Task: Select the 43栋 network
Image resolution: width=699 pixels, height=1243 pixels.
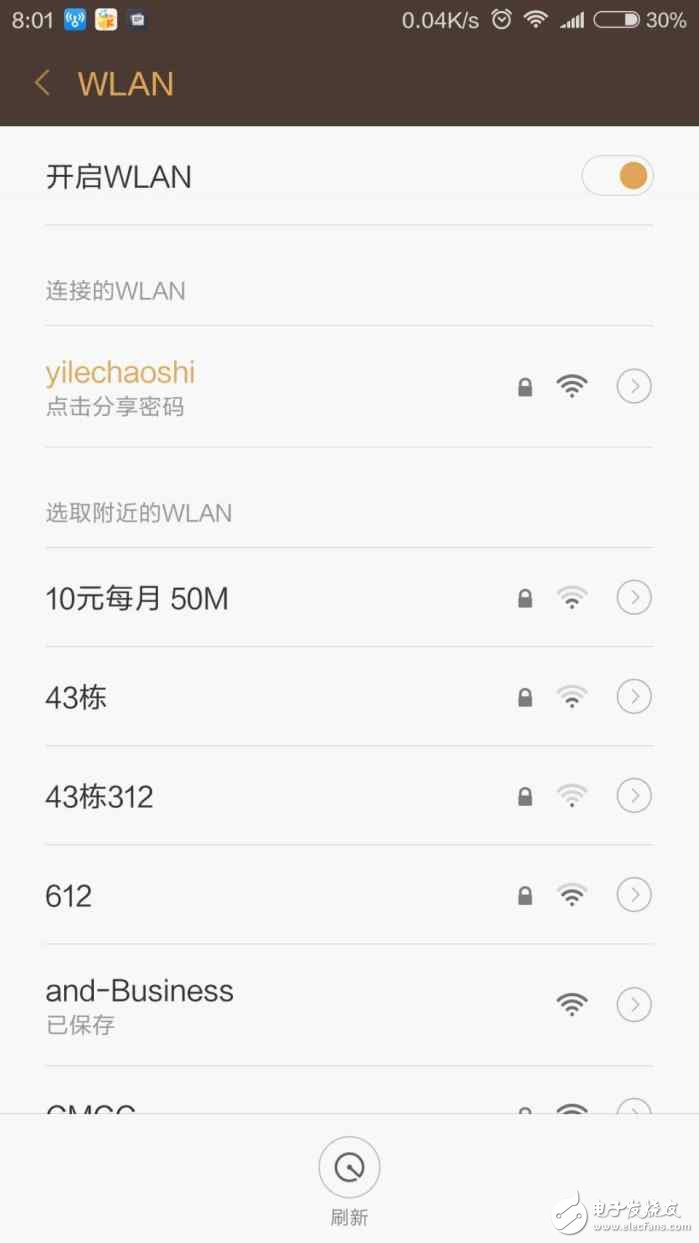Action: (76, 697)
